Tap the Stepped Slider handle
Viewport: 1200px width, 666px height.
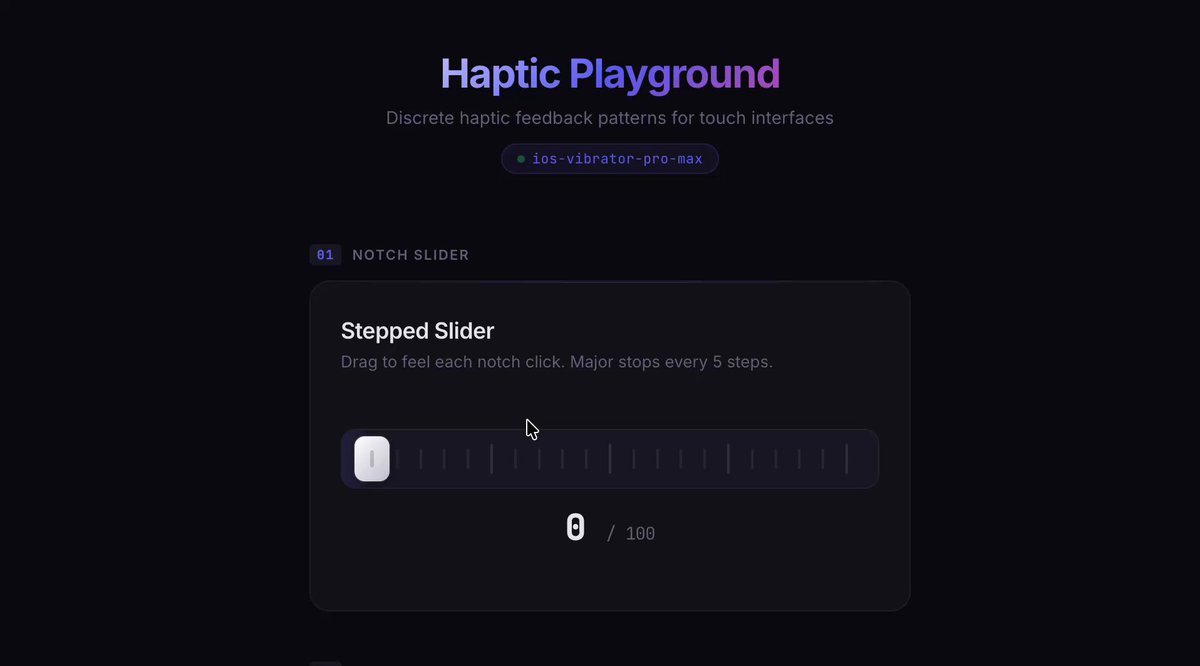click(x=372, y=459)
